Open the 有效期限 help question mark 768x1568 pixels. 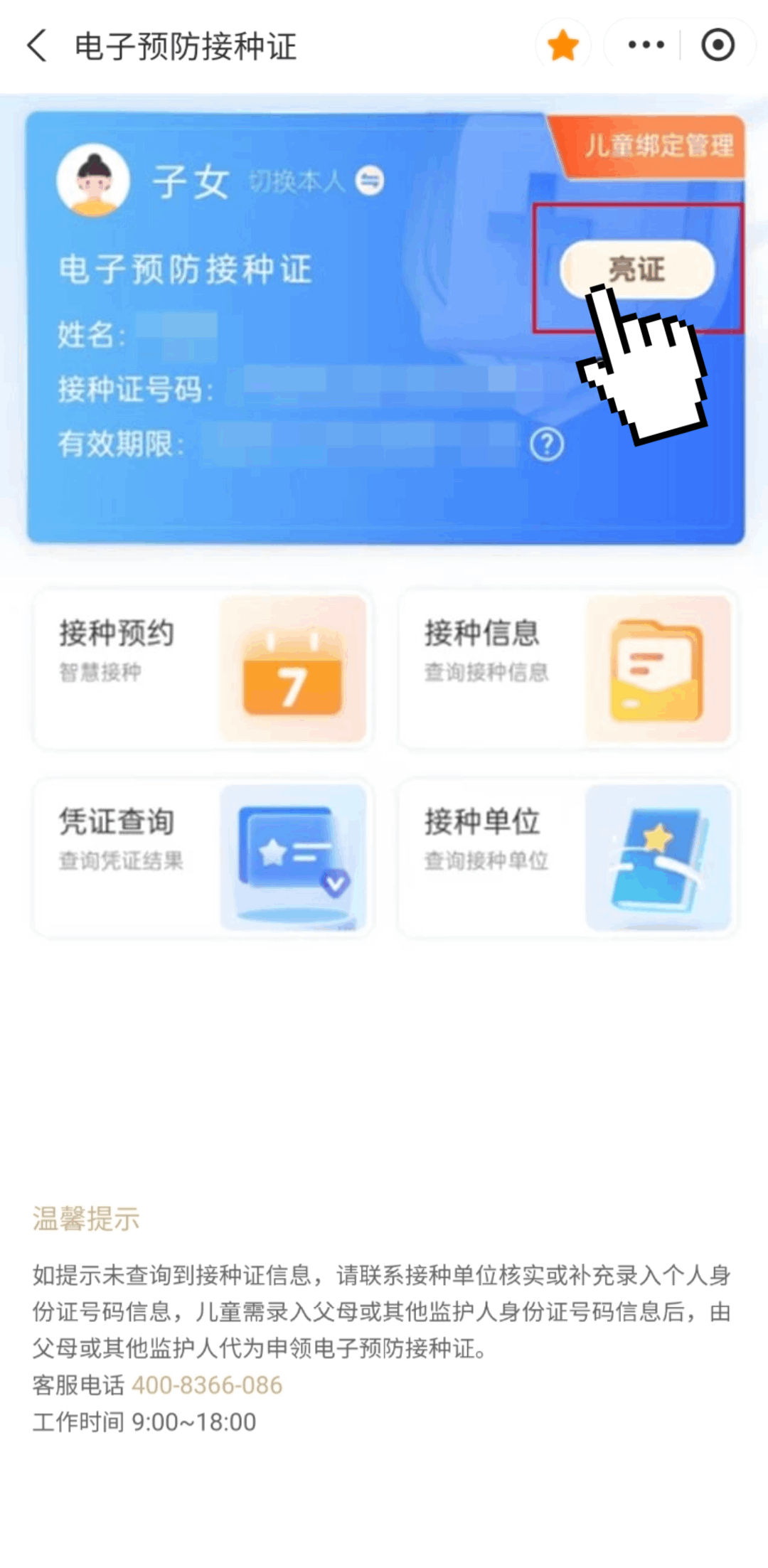pos(546,445)
